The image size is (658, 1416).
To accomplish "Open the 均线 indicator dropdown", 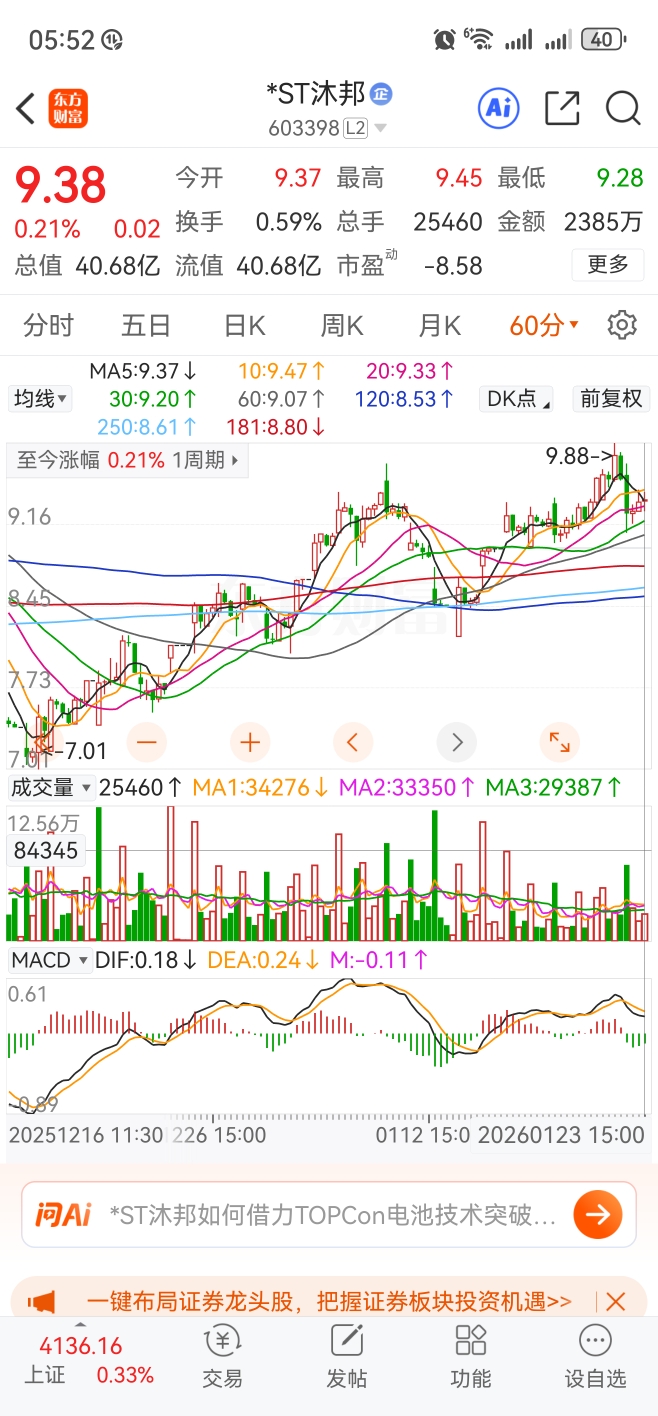I will pos(41,399).
